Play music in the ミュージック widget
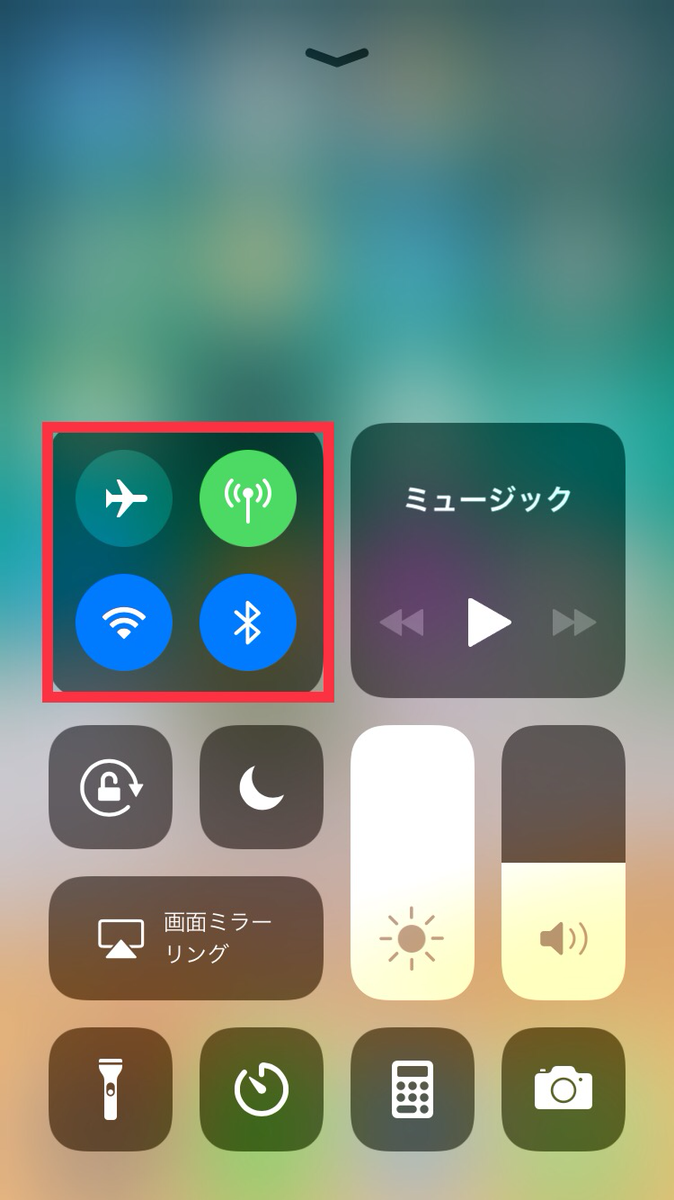 (x=489, y=623)
